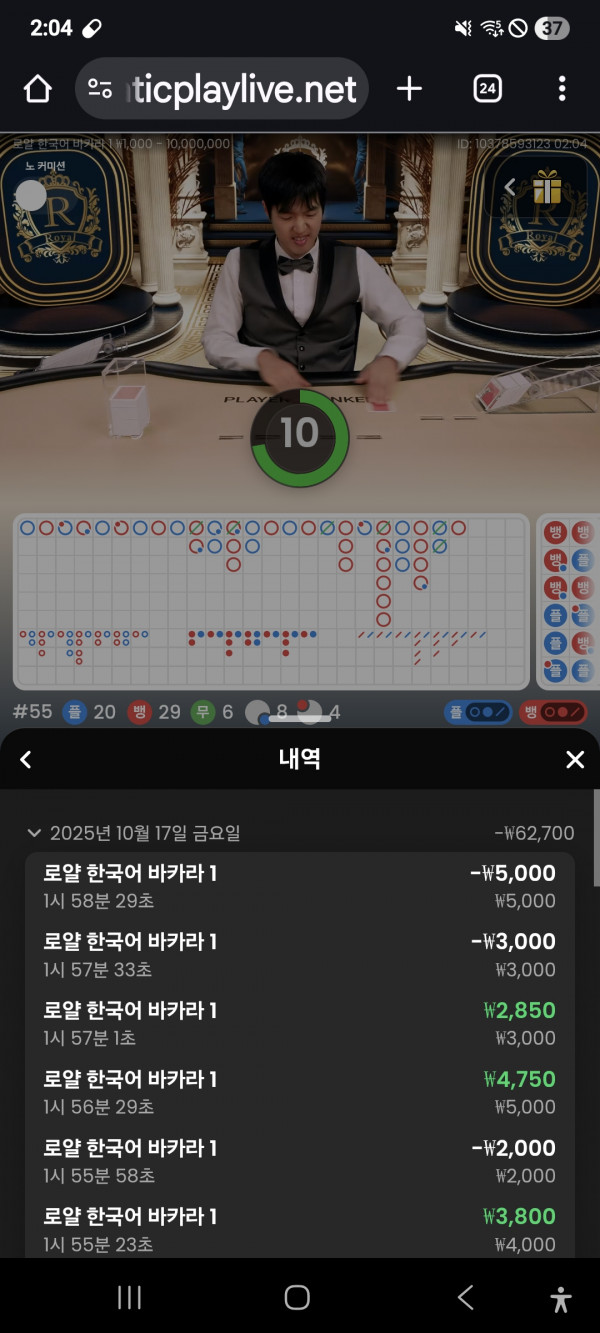
Task: Open the gift box icon
Action: click(547, 187)
